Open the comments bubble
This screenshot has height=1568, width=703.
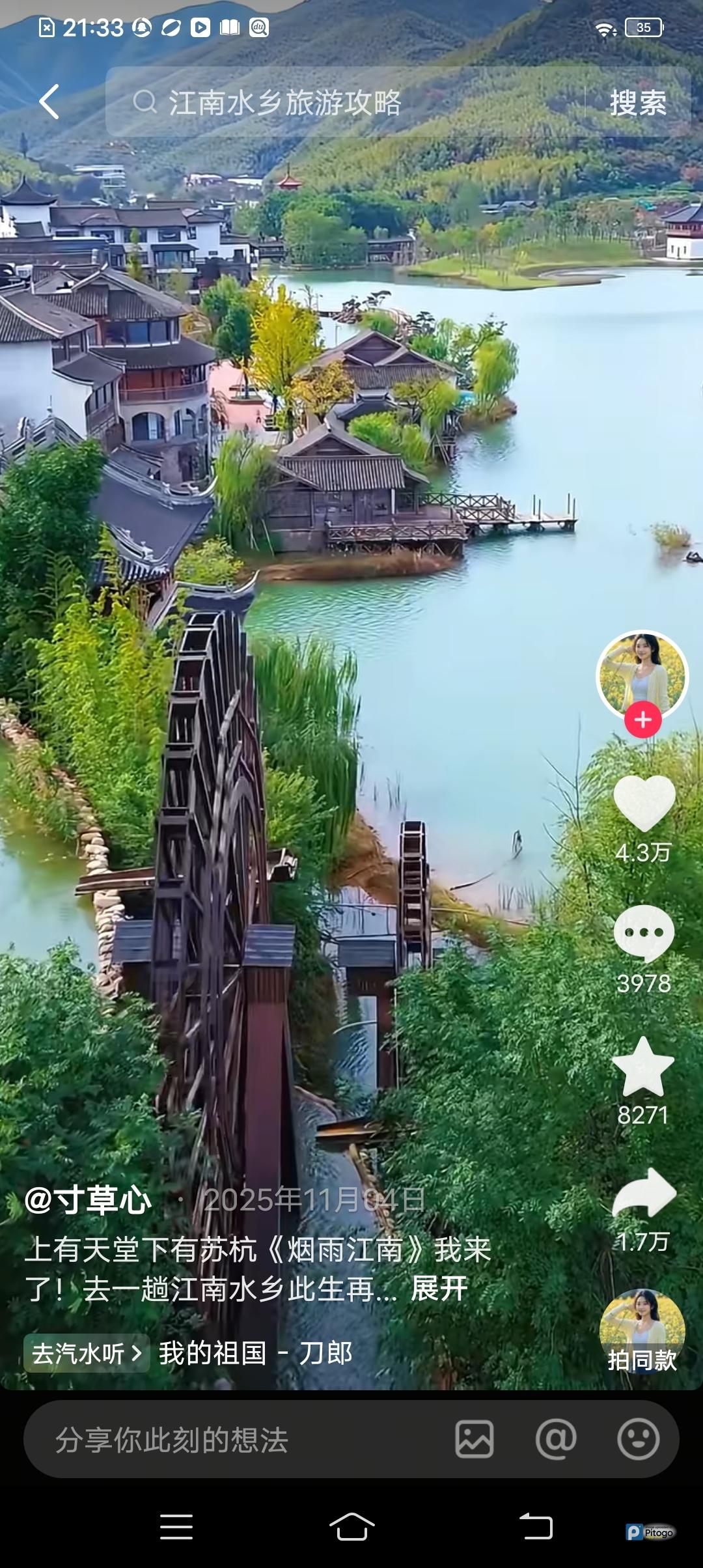coord(644,934)
